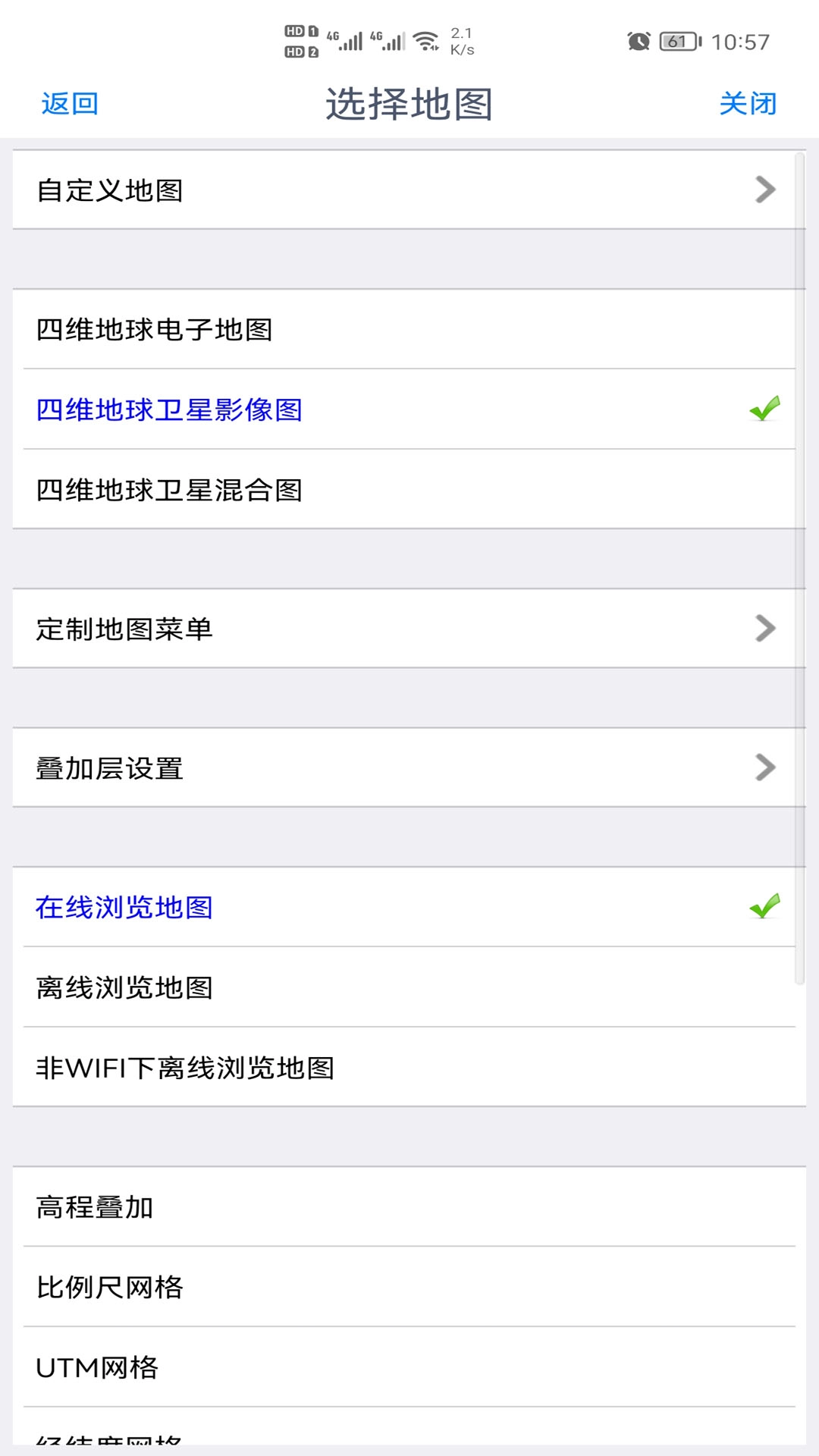This screenshot has height=1456, width=819.
Task: Choose 四维地球卫星混合图
Action: (408, 491)
